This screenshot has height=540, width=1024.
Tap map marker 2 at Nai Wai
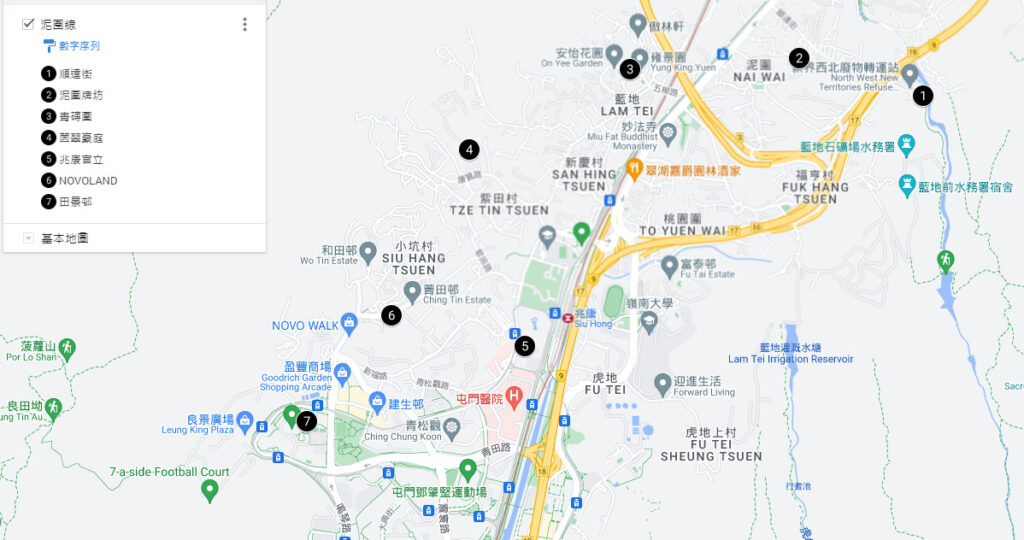(x=798, y=58)
